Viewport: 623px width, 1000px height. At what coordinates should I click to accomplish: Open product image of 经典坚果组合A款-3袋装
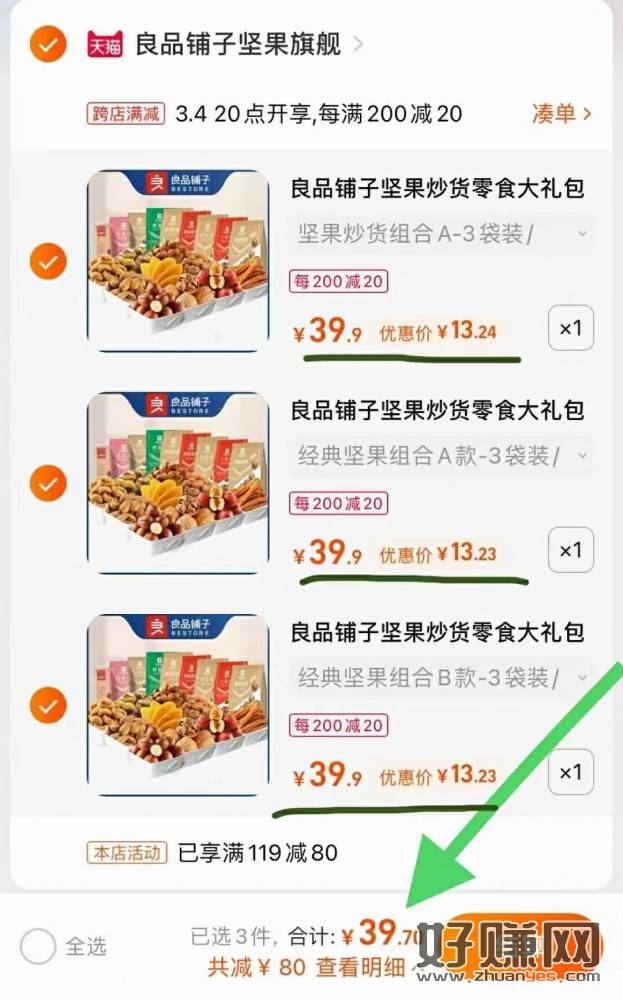pyautogui.click(x=178, y=483)
